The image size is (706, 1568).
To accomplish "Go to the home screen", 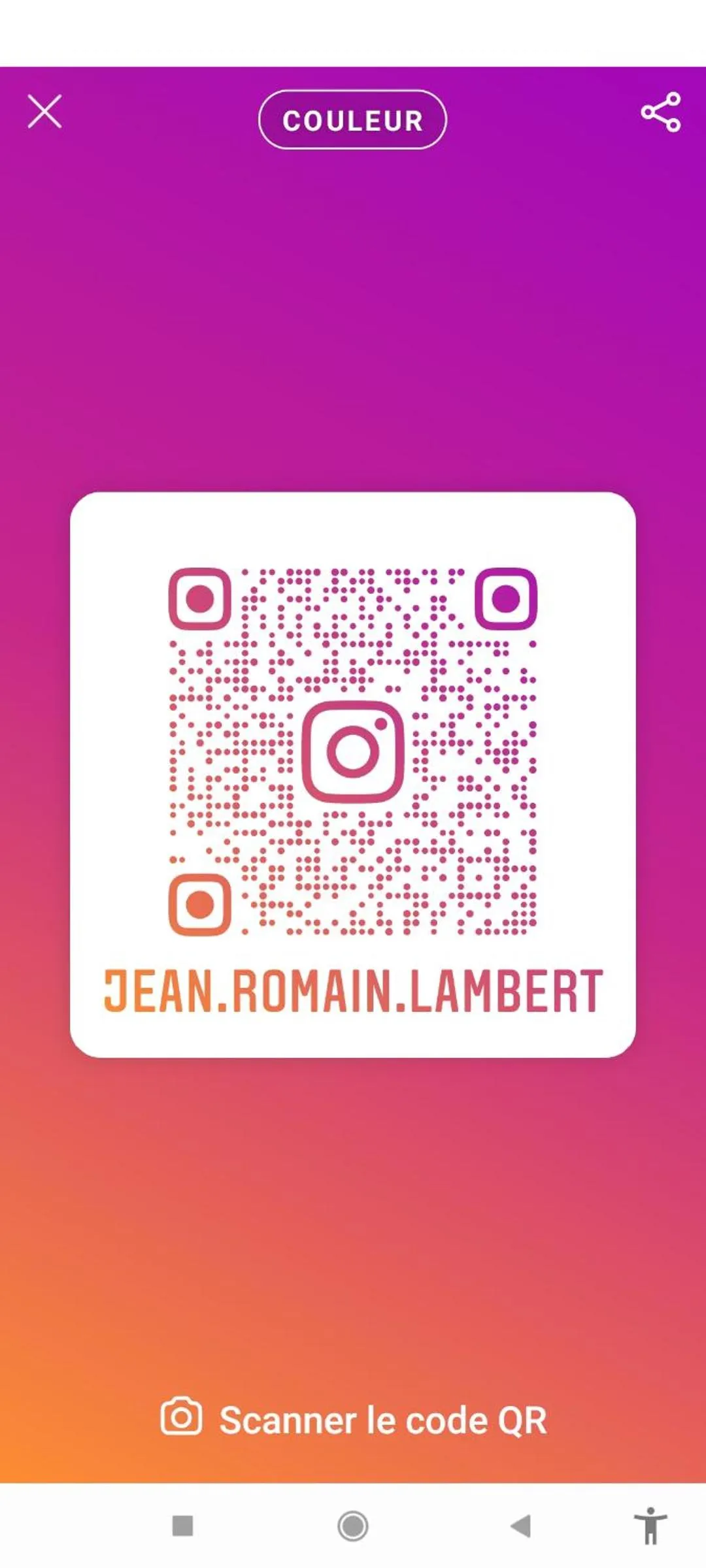I will click(x=353, y=1526).
